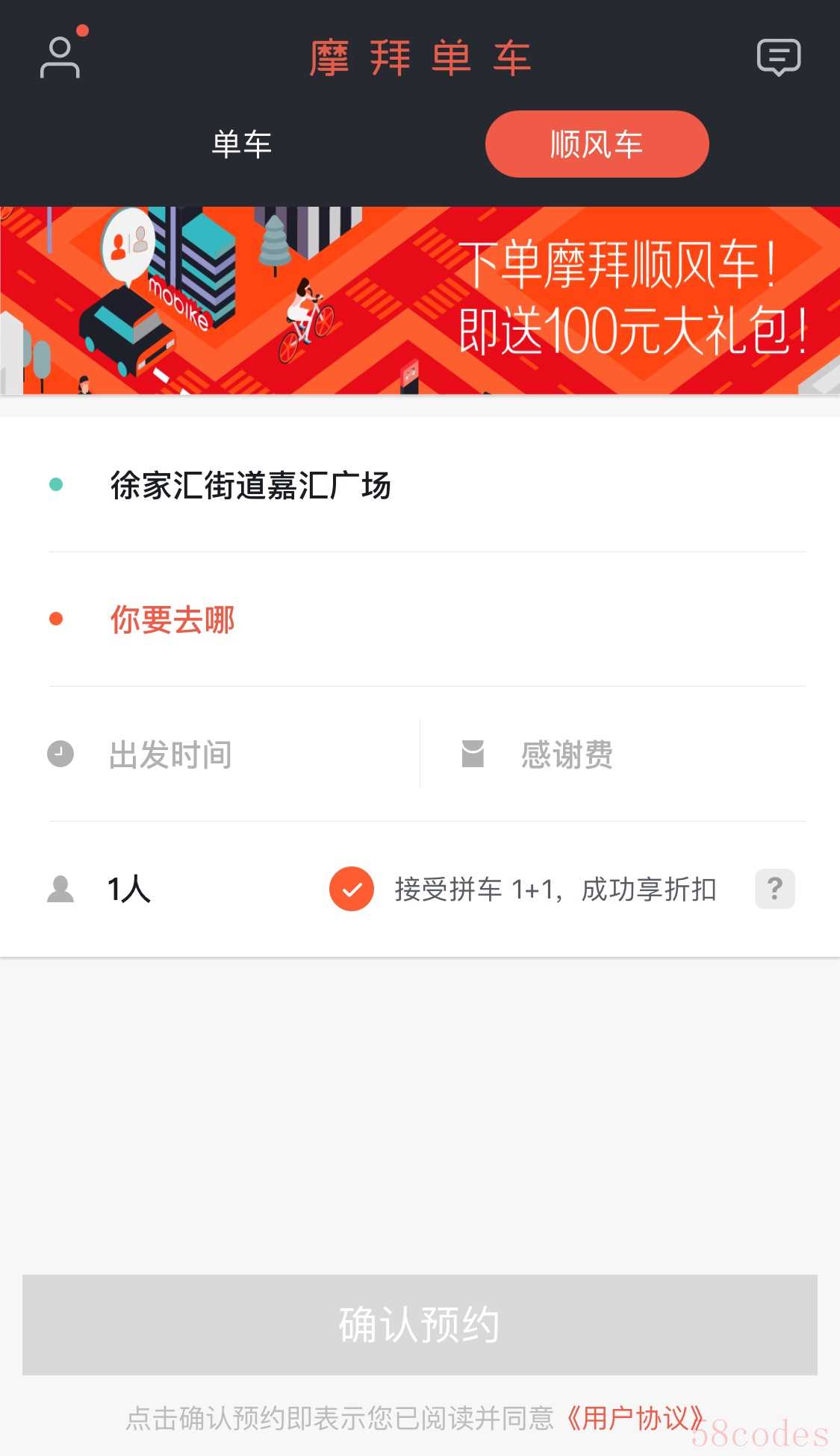Open the 100元大礼包 promotion banner

[420, 300]
